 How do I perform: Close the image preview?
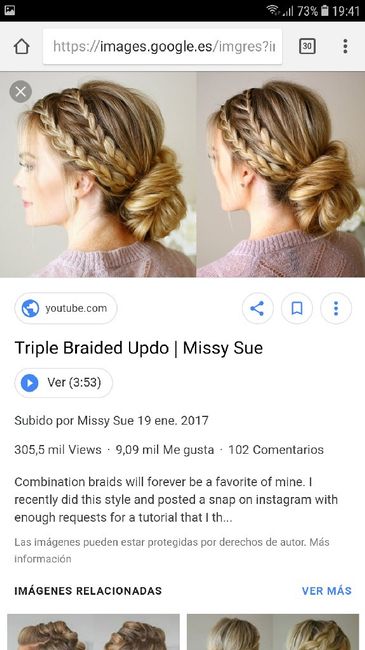click(20, 92)
